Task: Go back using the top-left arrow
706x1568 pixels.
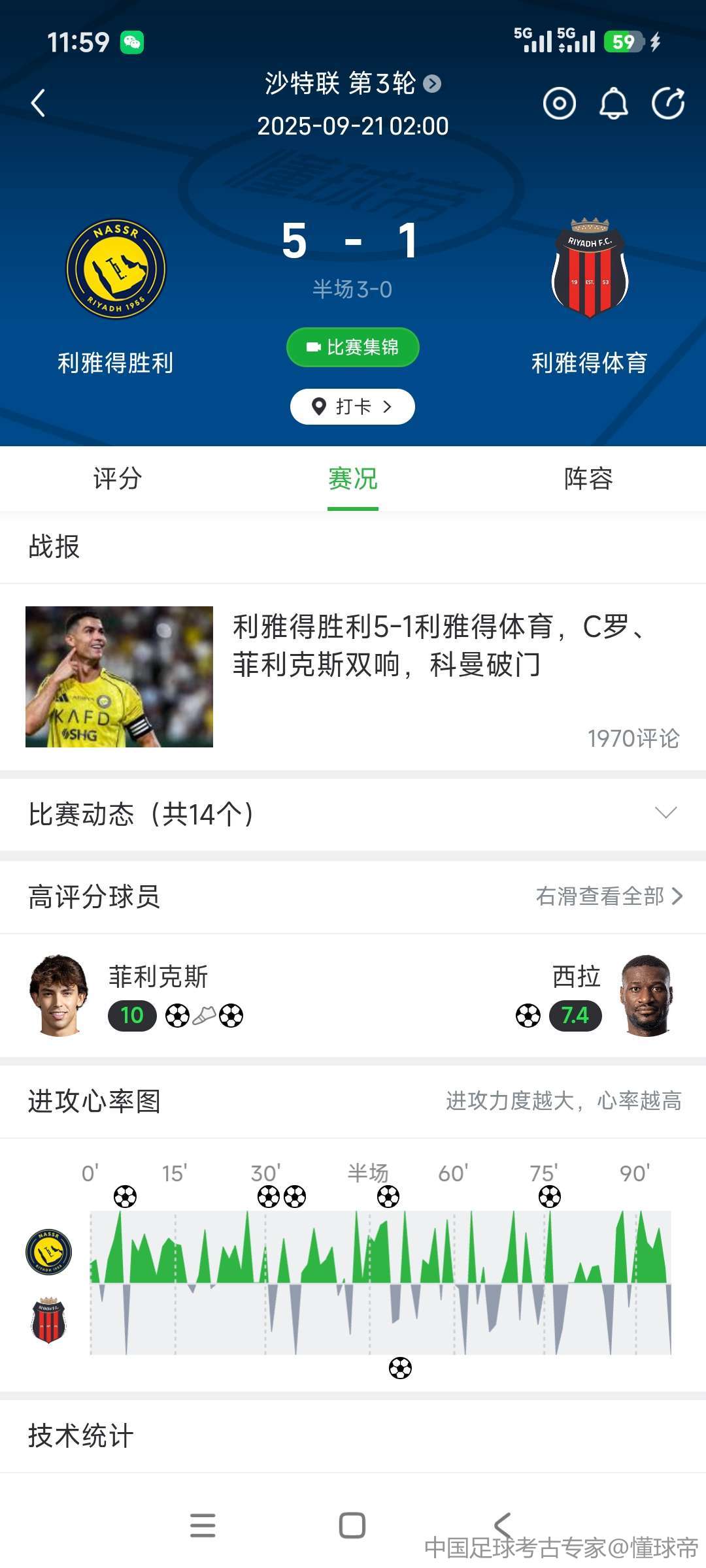Action: 39,103
